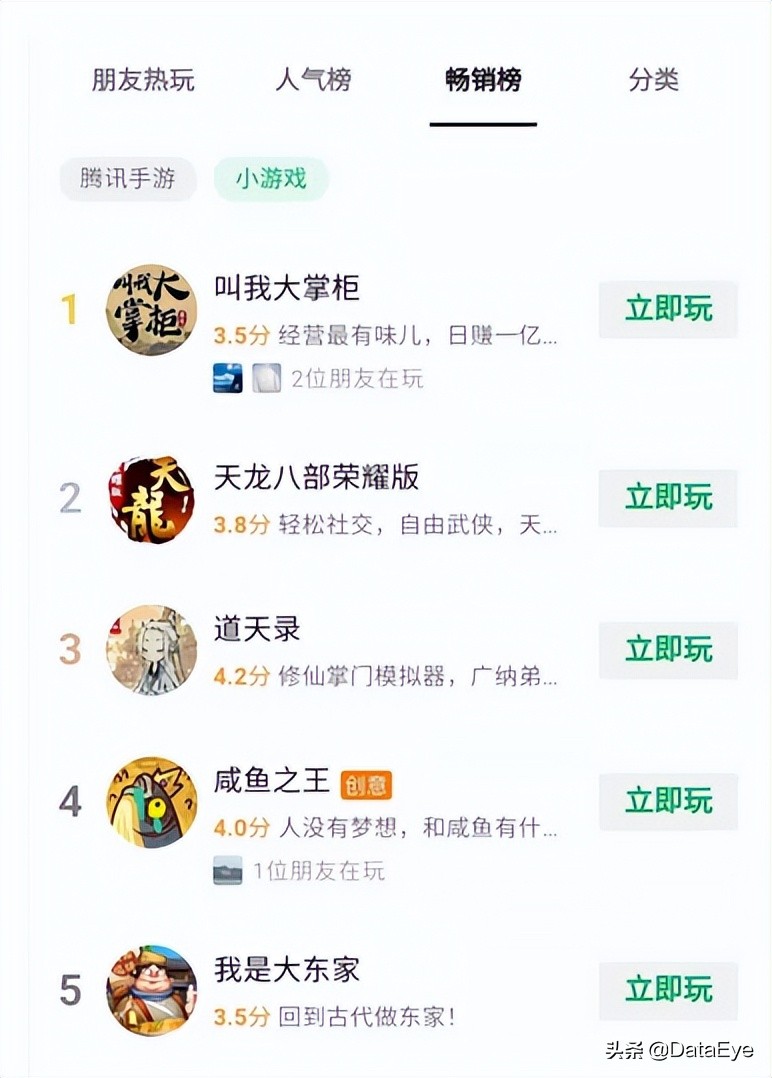Tap 立即玩 for 我是大东家
The width and height of the screenshot is (772, 1078).
(x=667, y=991)
